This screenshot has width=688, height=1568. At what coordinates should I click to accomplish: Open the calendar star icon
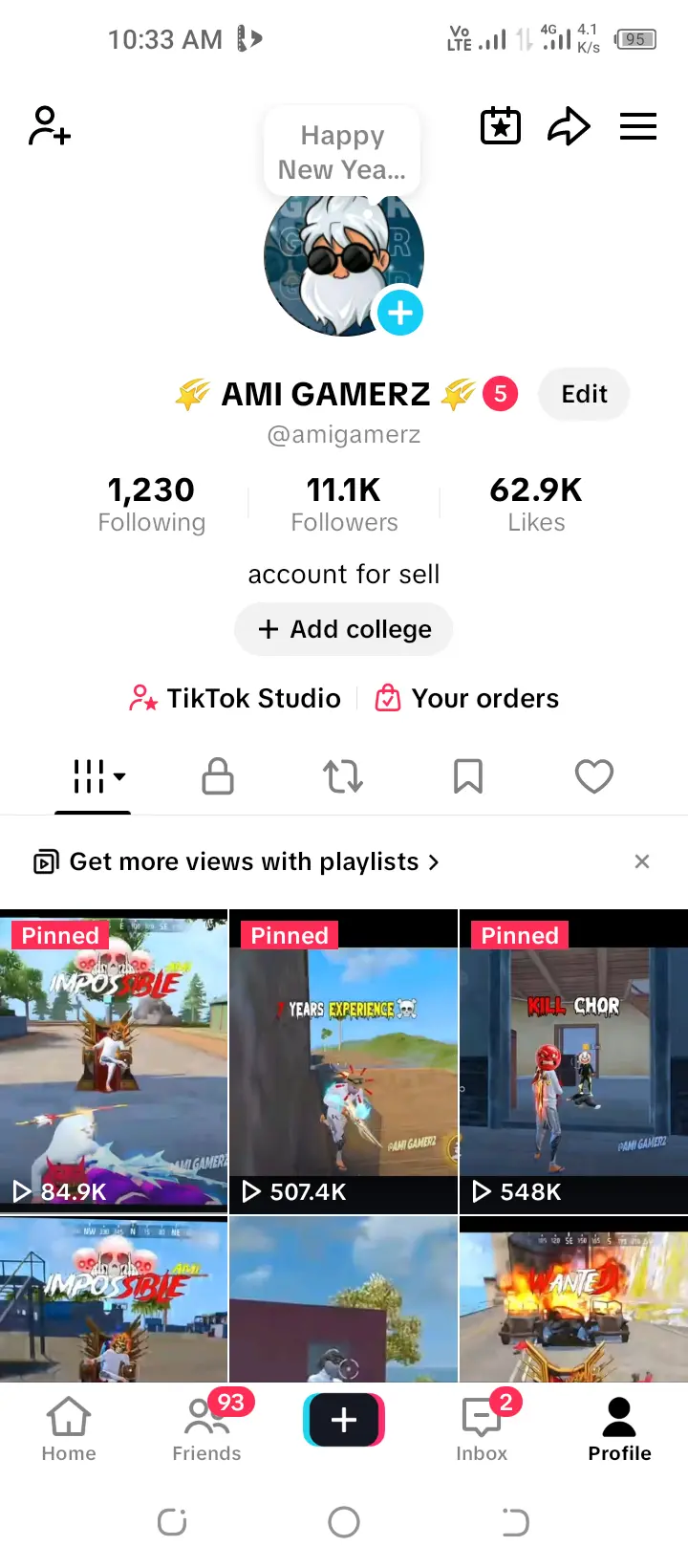coord(500,126)
